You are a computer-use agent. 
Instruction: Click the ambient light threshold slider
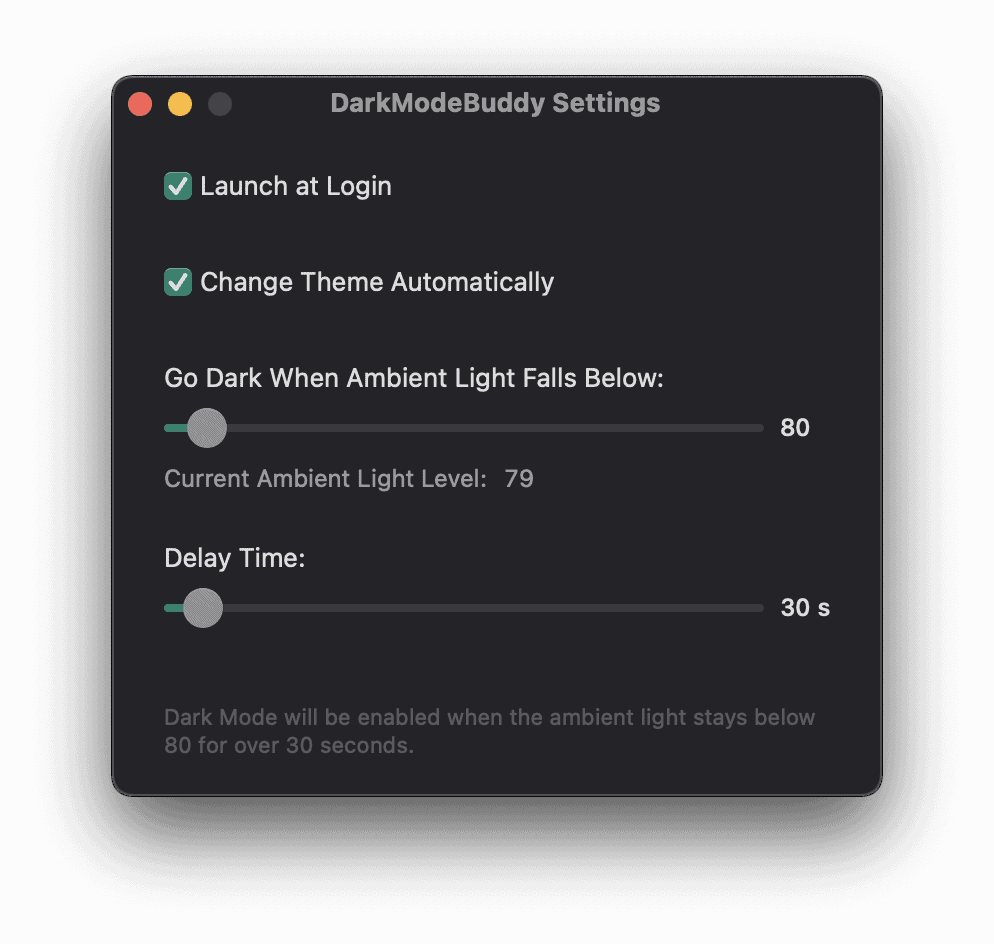(x=207, y=428)
